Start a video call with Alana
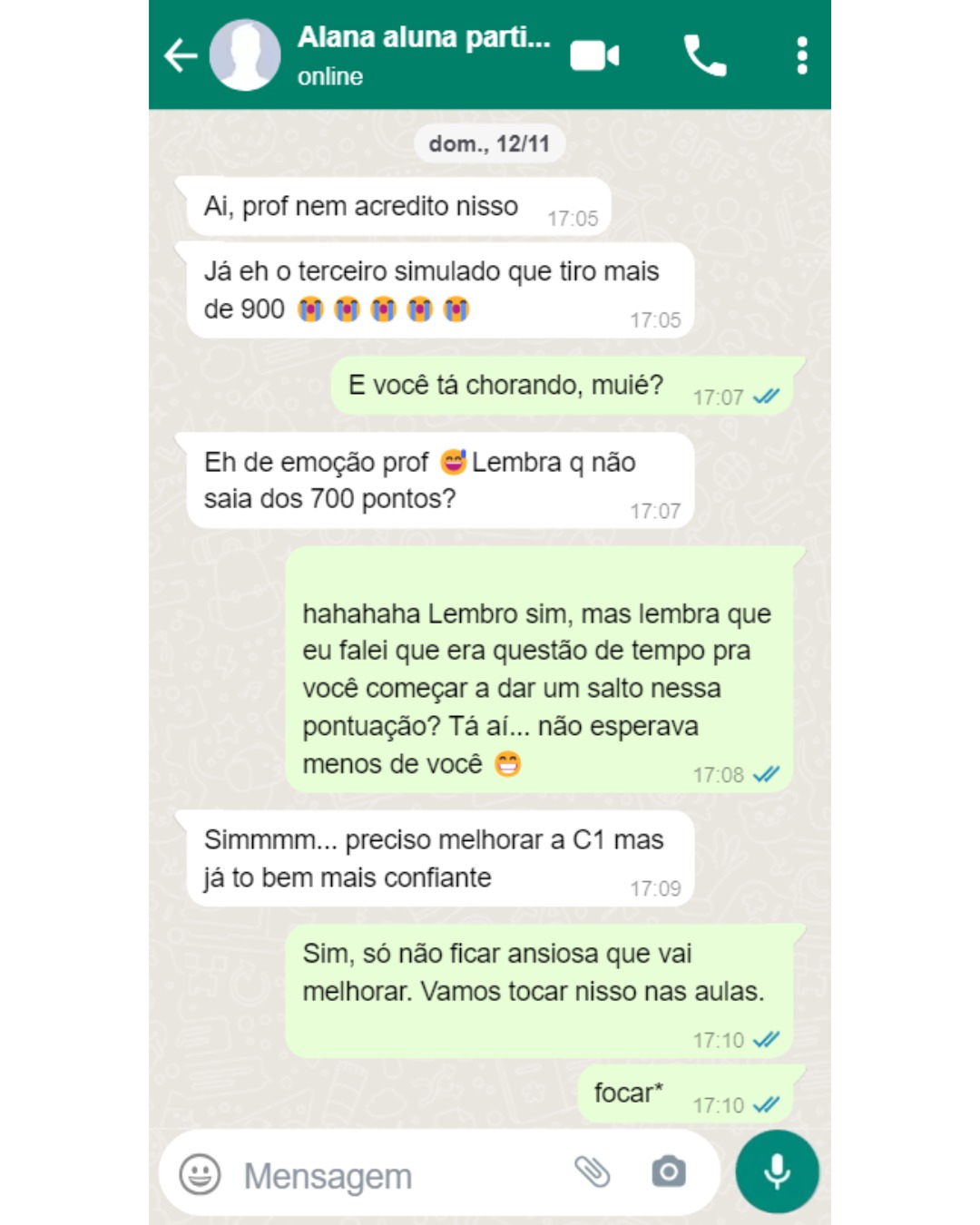The image size is (980, 1225). click(594, 56)
